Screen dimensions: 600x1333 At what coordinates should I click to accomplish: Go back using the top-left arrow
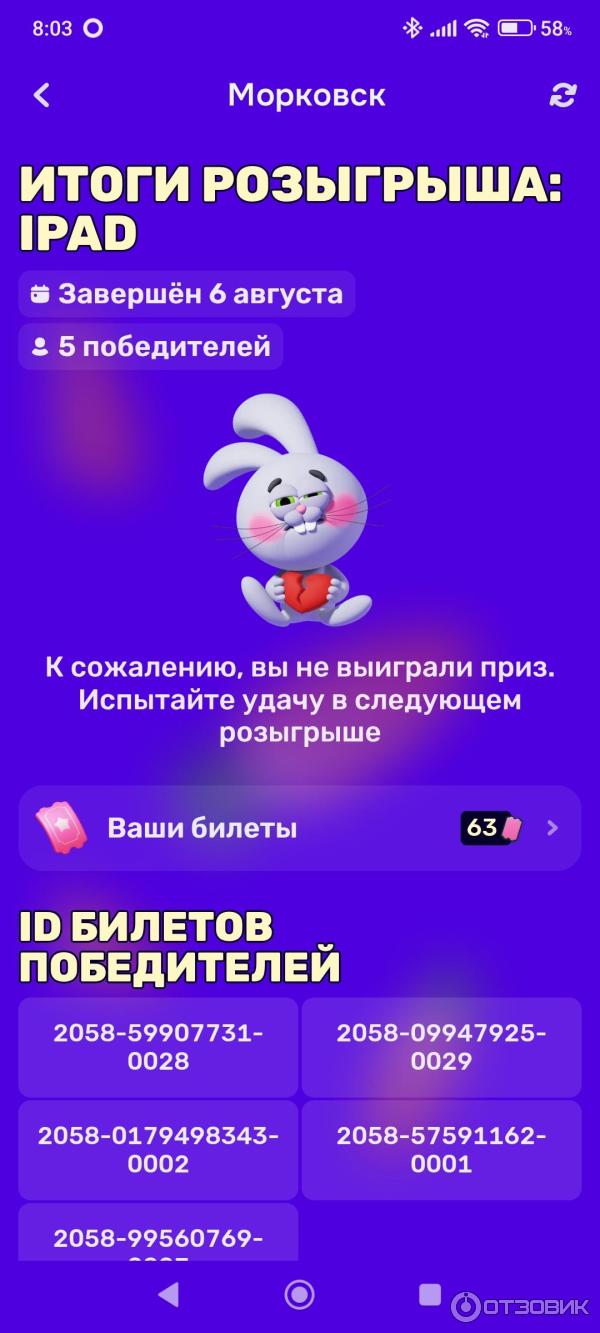tap(41, 95)
